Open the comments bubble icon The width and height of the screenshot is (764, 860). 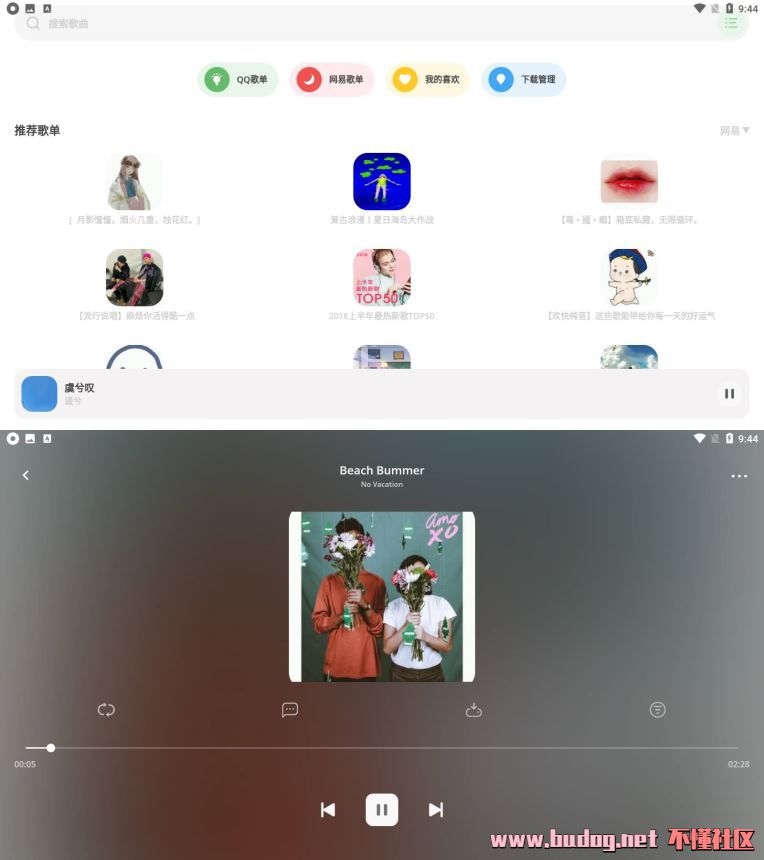tap(290, 710)
